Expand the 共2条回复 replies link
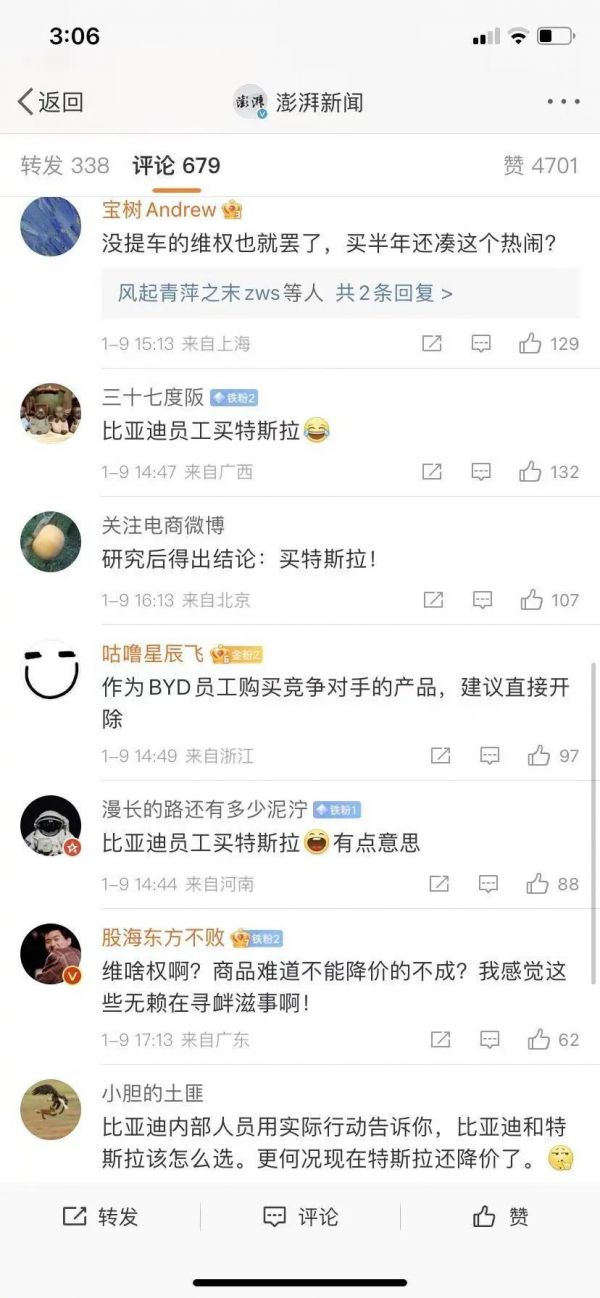The image size is (600, 1298). [x=285, y=293]
